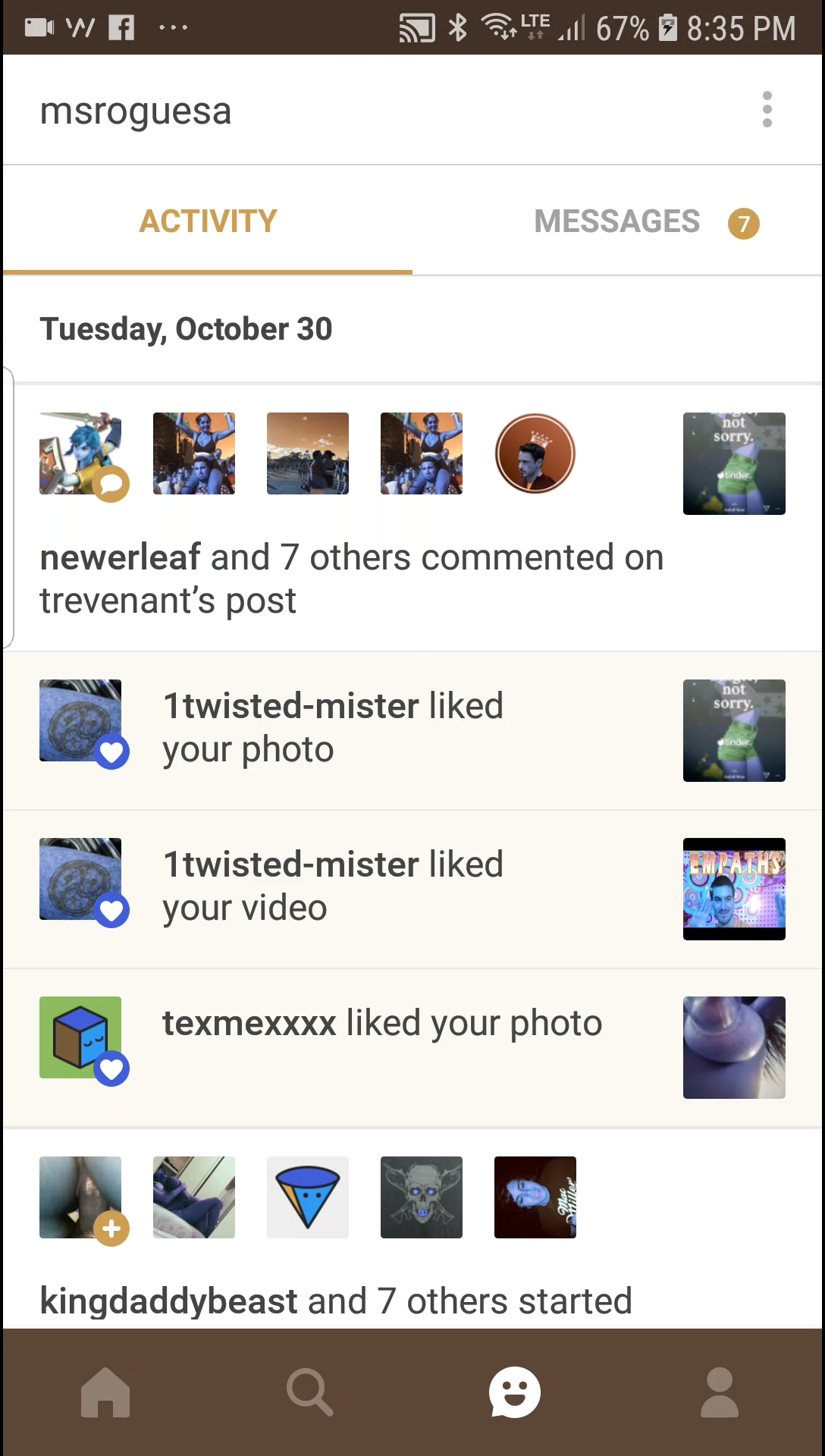825x1456 pixels.
Task: Go to the home feed tab
Action: coord(105,1392)
